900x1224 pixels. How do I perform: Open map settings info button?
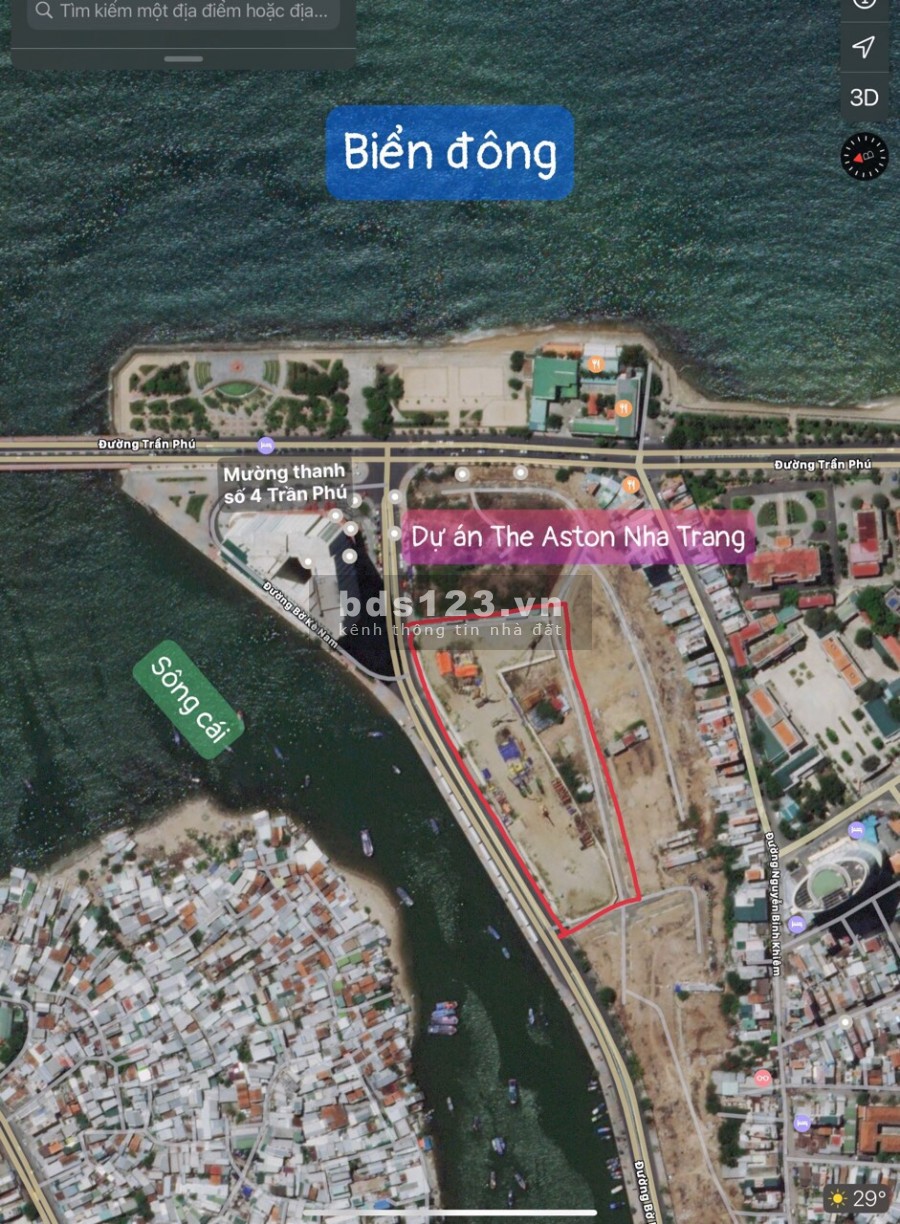pyautogui.click(x=864, y=4)
